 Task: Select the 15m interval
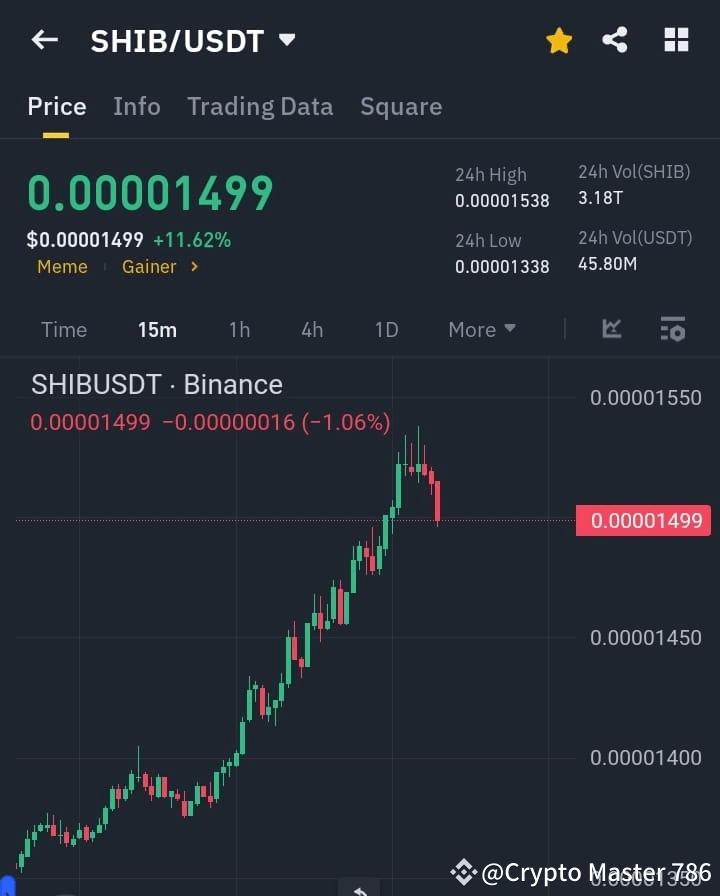tap(157, 329)
